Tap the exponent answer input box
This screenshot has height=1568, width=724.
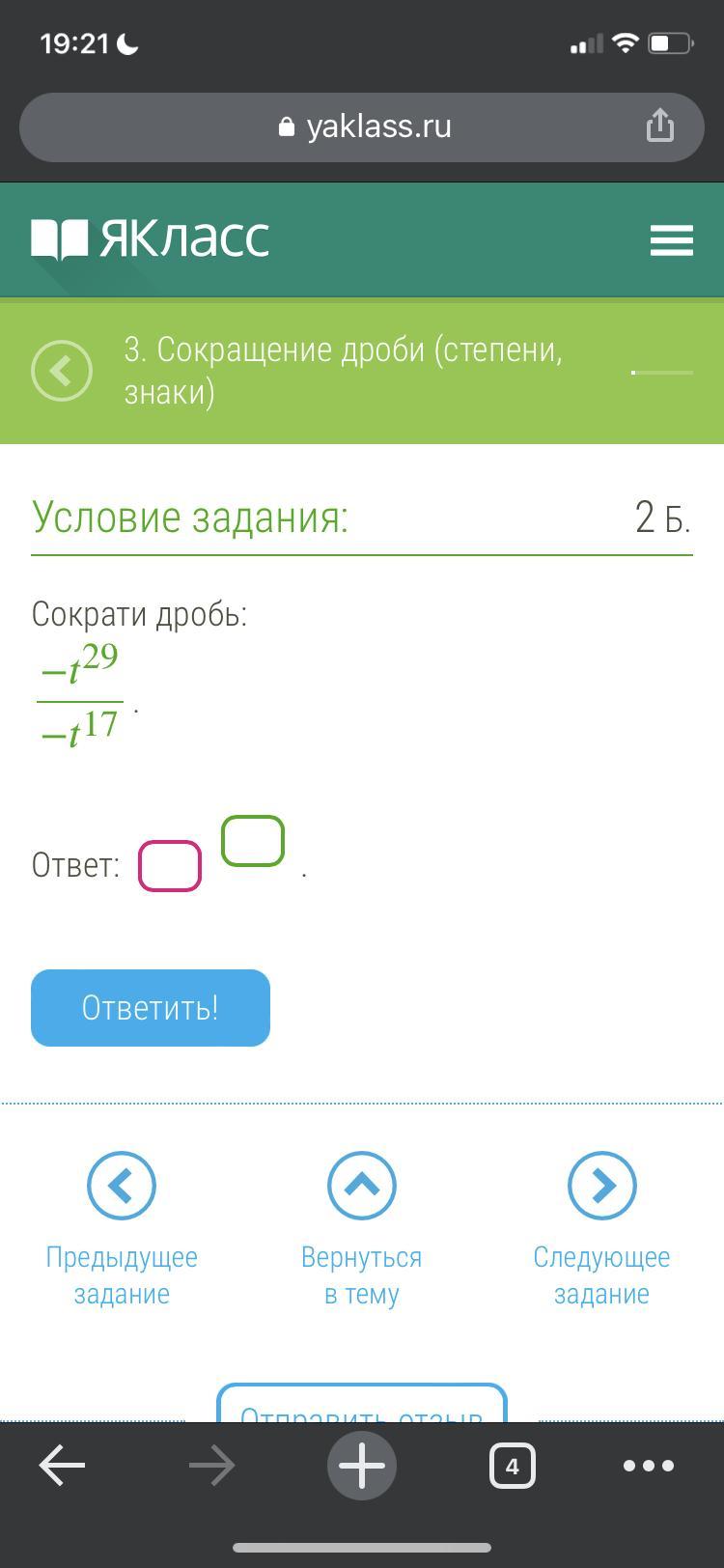click(253, 841)
